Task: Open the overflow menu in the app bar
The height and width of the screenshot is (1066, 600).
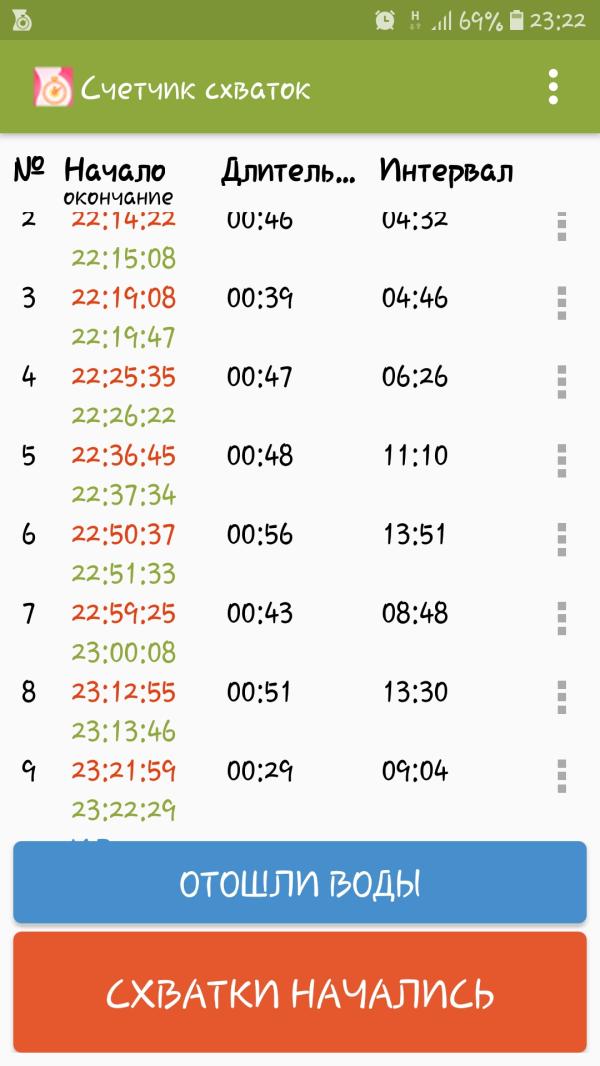Action: click(x=553, y=88)
